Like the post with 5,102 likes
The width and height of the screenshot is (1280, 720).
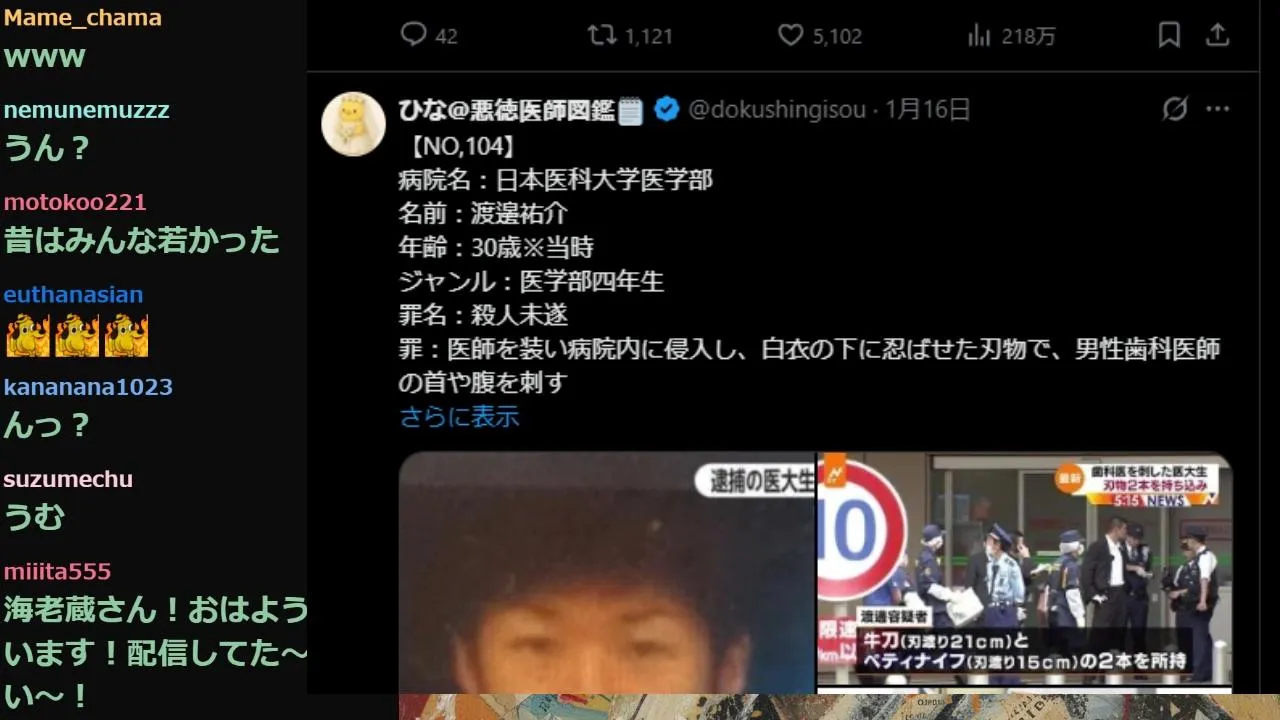click(791, 36)
